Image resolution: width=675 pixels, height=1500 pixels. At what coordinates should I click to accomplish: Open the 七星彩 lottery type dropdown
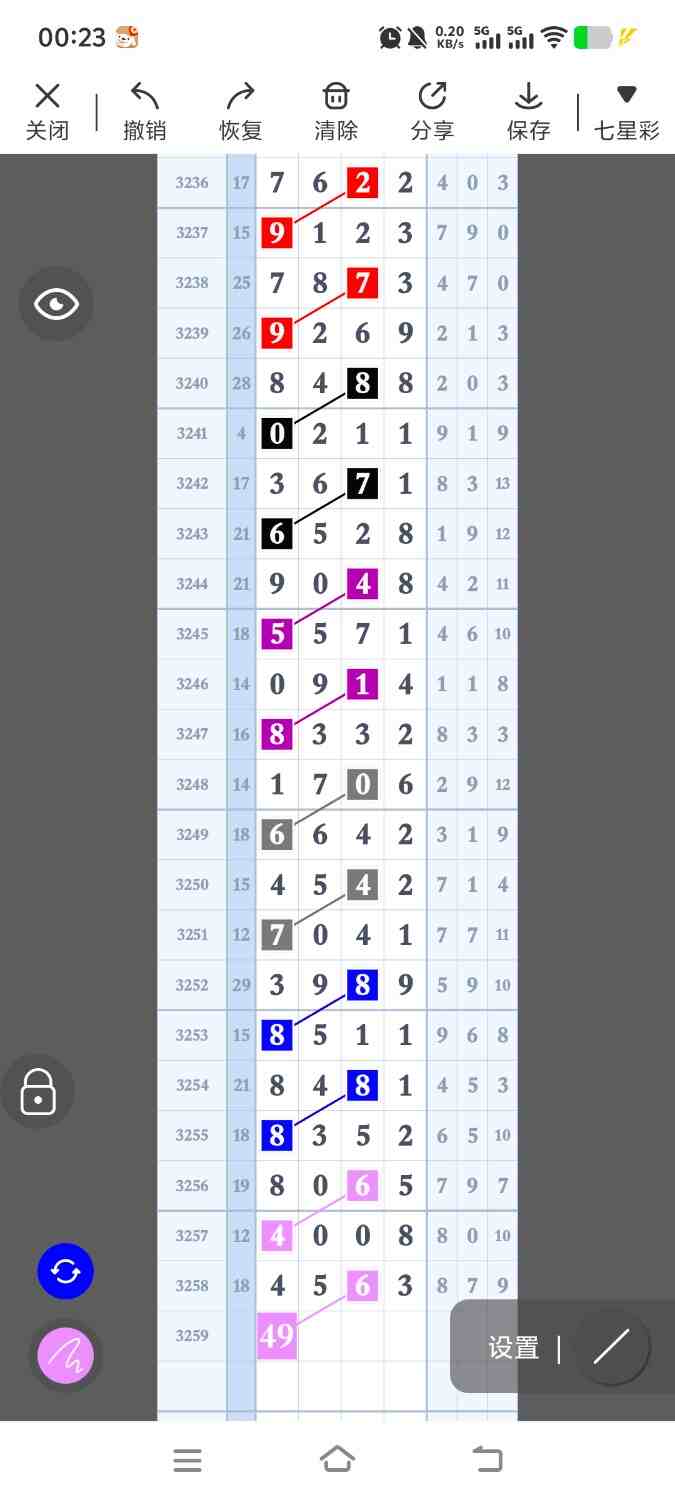(x=626, y=111)
